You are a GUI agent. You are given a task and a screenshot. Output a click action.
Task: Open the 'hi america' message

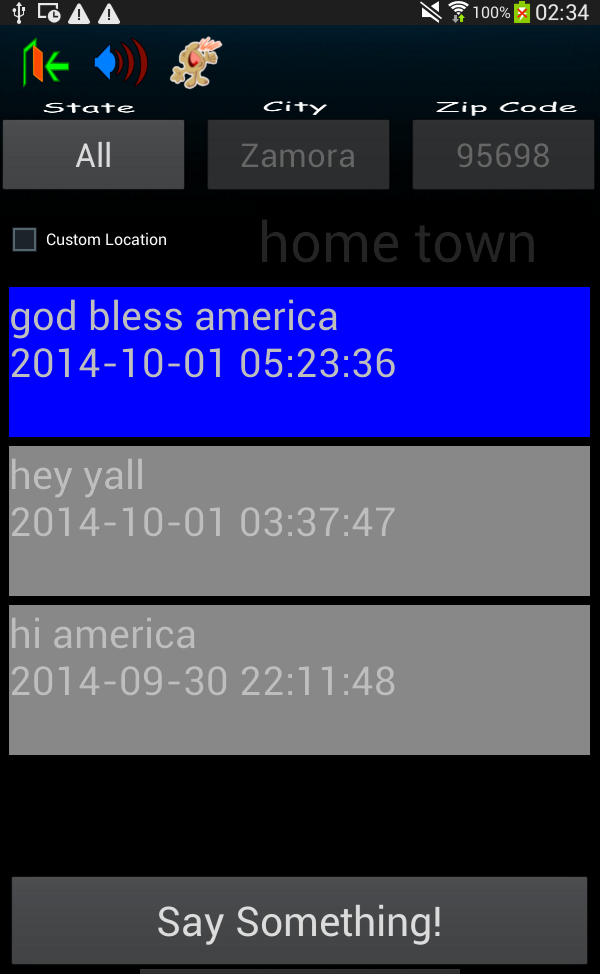299,680
